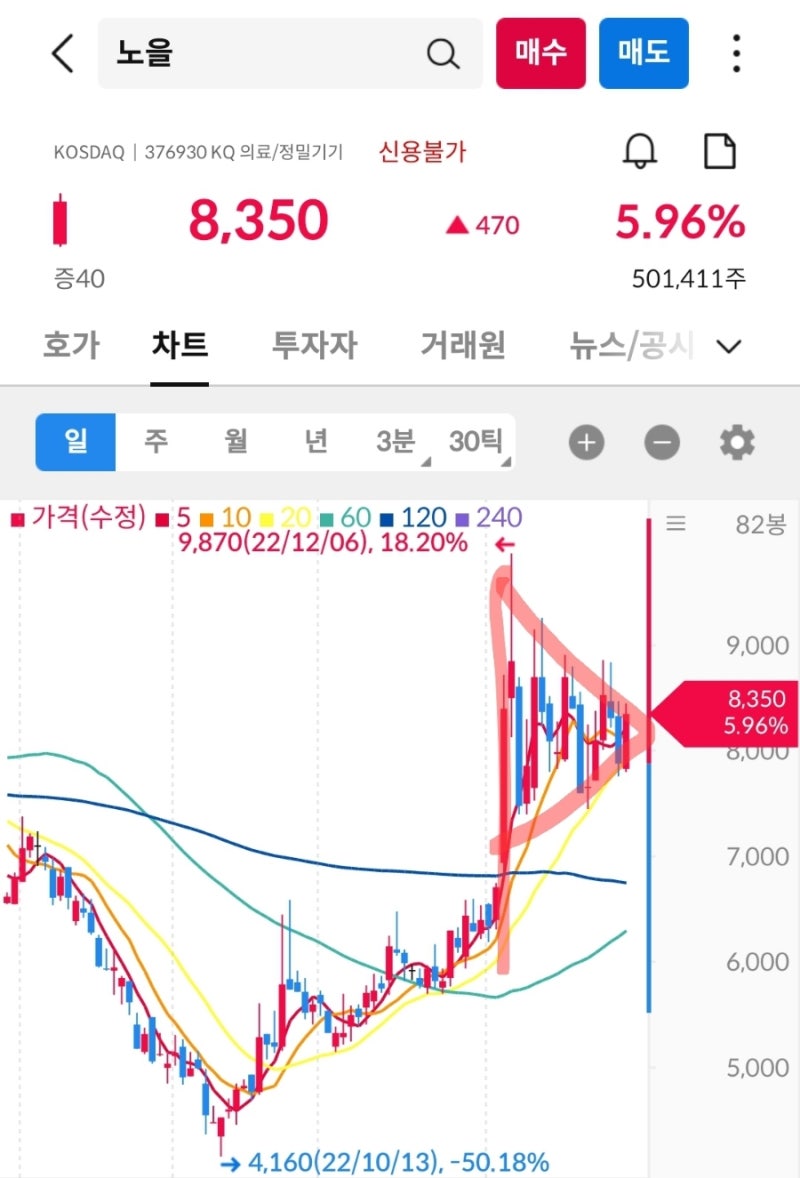The image size is (800, 1178).
Task: Open the company report document icon
Action: [x=721, y=151]
